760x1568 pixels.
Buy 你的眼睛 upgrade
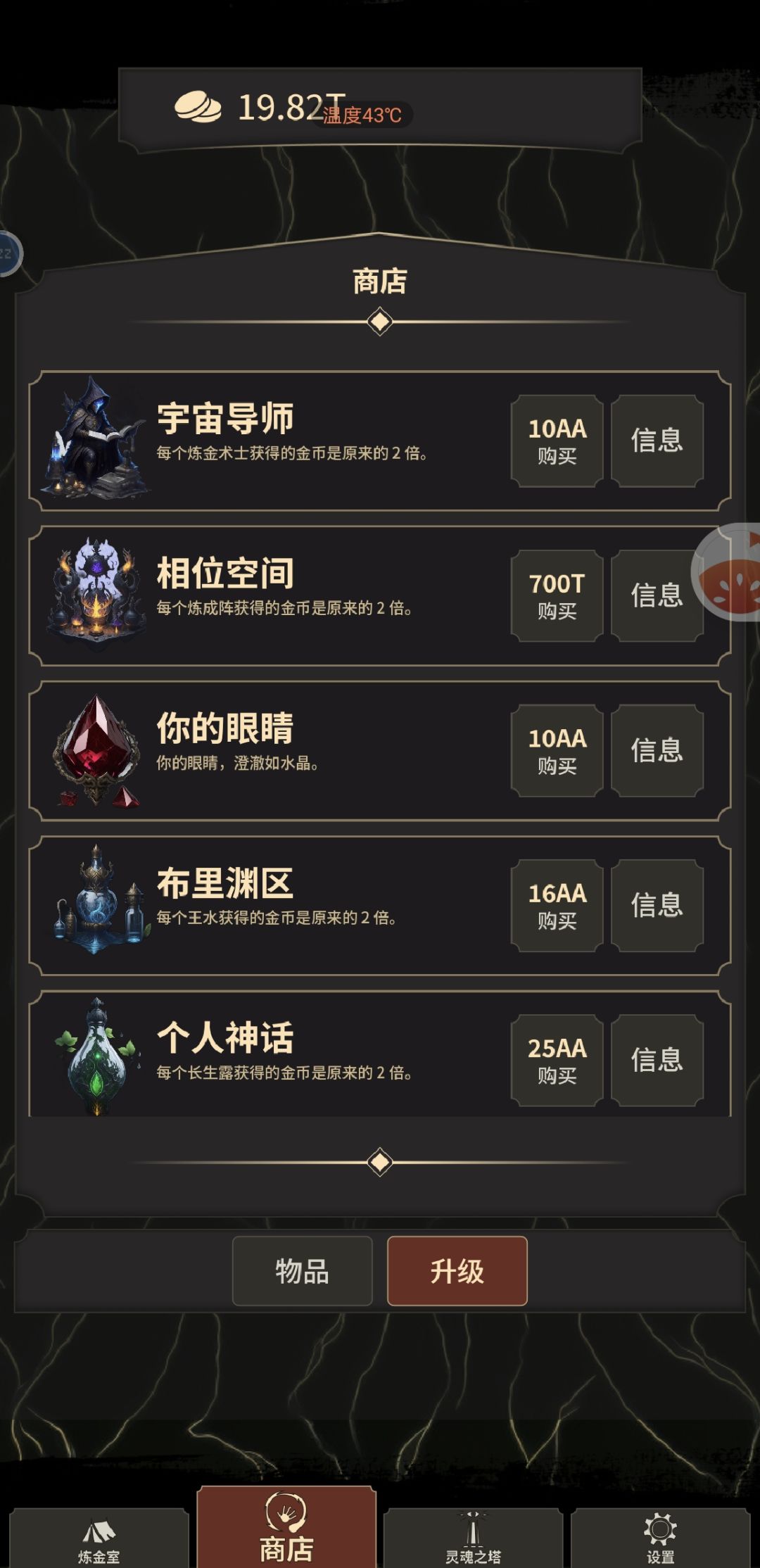pos(557,750)
